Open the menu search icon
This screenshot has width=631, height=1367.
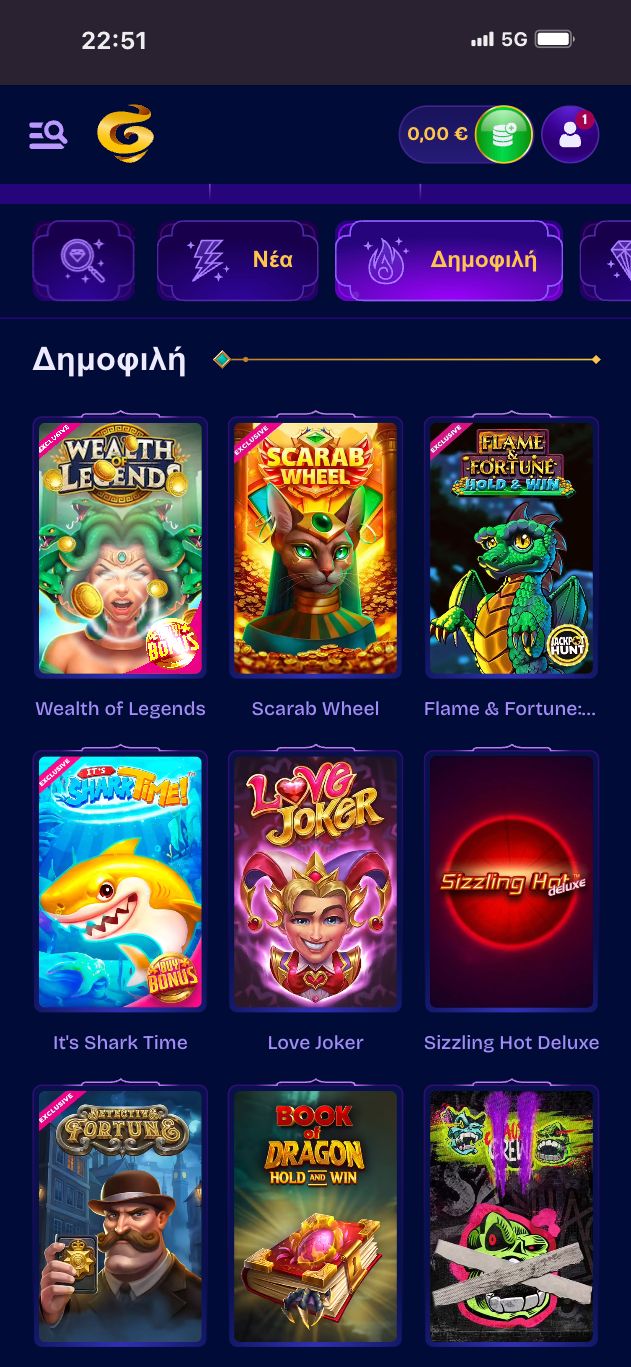48,134
